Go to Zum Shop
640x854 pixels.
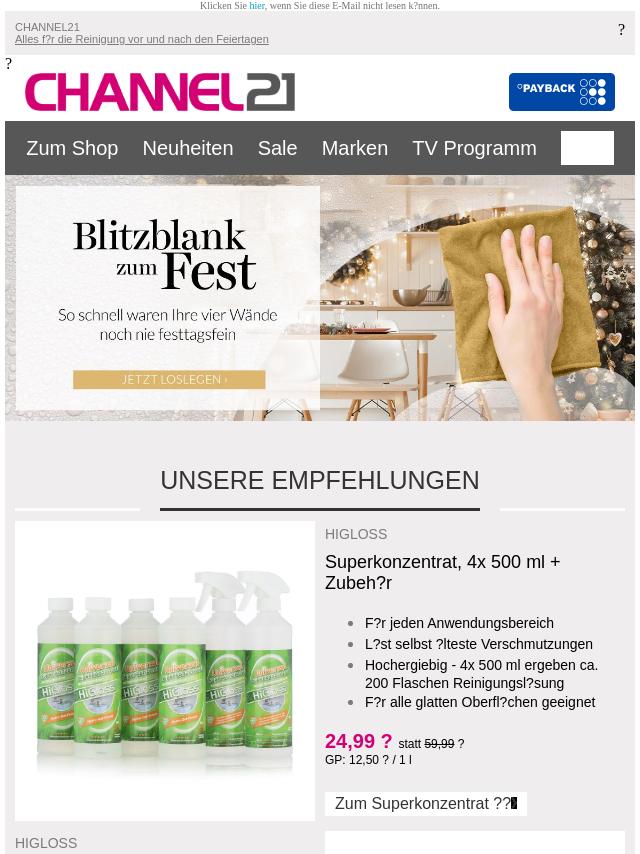coord(72,148)
